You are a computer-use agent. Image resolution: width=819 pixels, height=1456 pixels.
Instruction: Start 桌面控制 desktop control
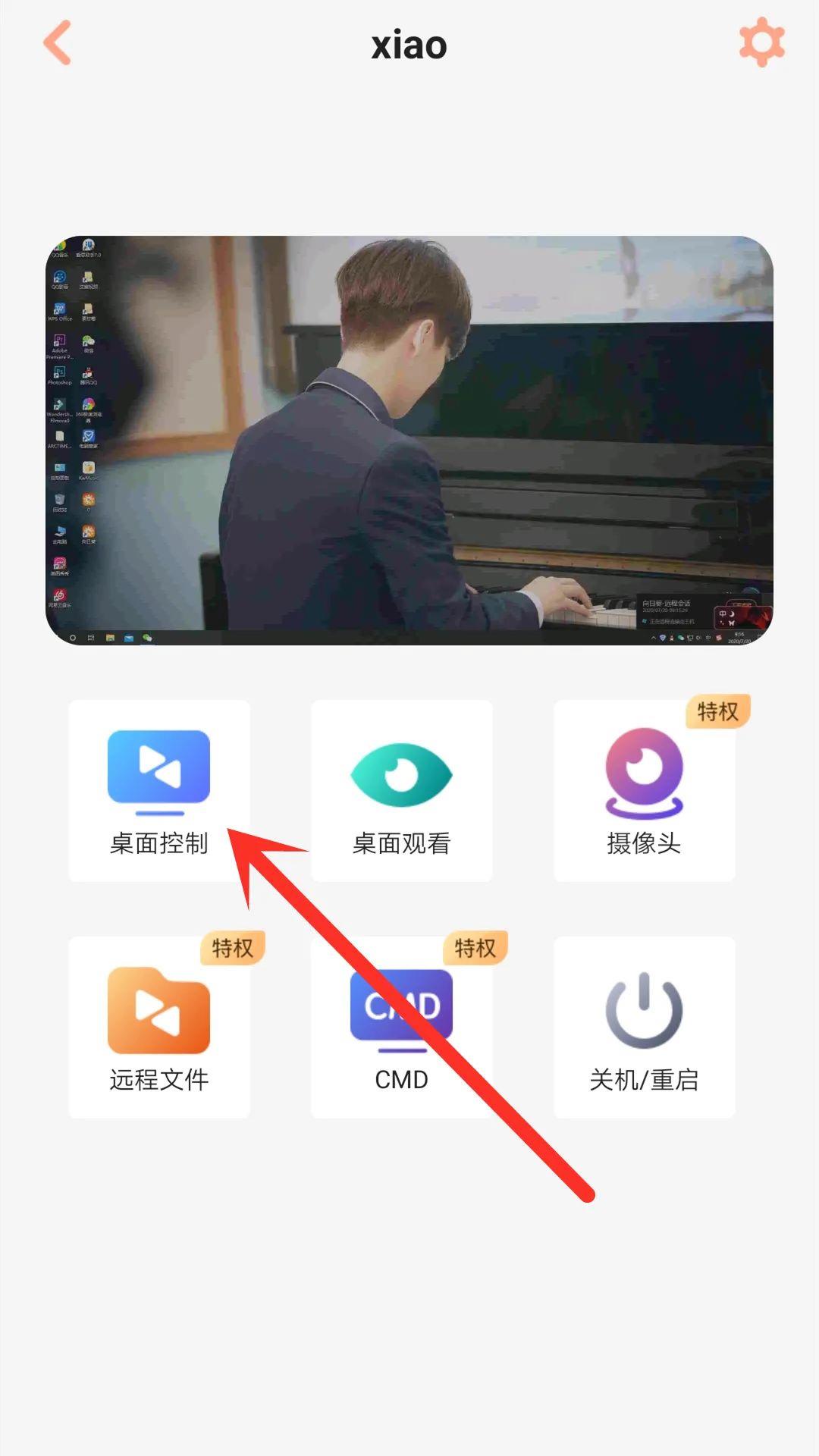click(x=159, y=790)
